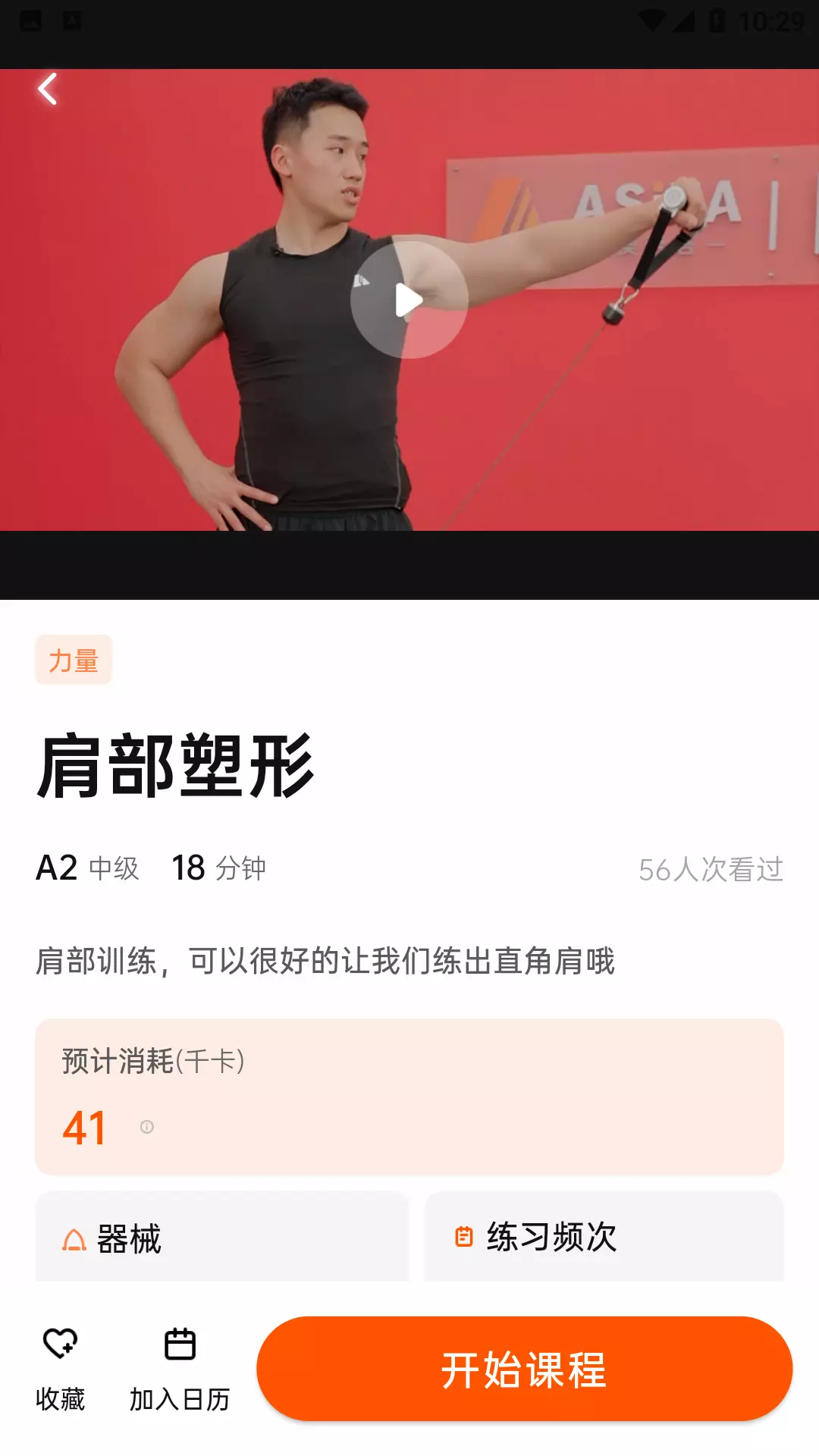Add the course to calendar via 加入日历
The width and height of the screenshot is (819, 1456).
point(180,1370)
